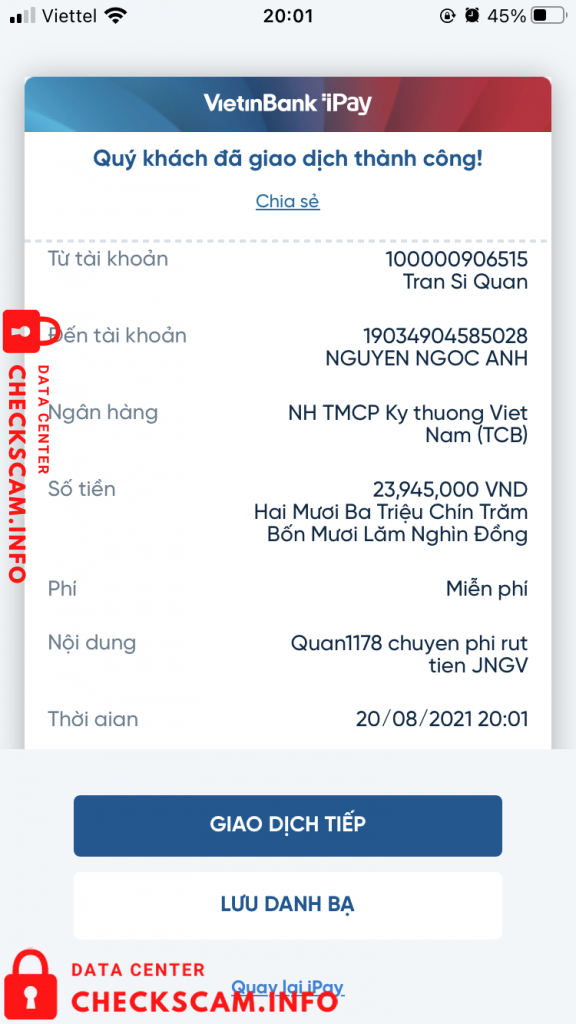Tap the Chia sẻ share link
Image resolution: width=576 pixels, height=1024 pixels.
[x=287, y=201]
